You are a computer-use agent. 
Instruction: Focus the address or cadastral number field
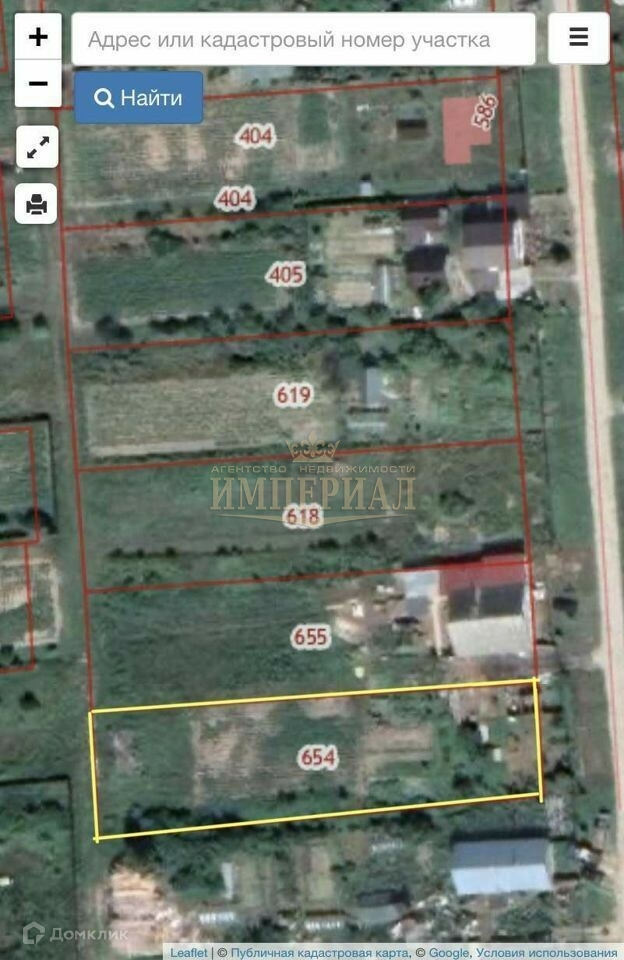click(x=303, y=40)
